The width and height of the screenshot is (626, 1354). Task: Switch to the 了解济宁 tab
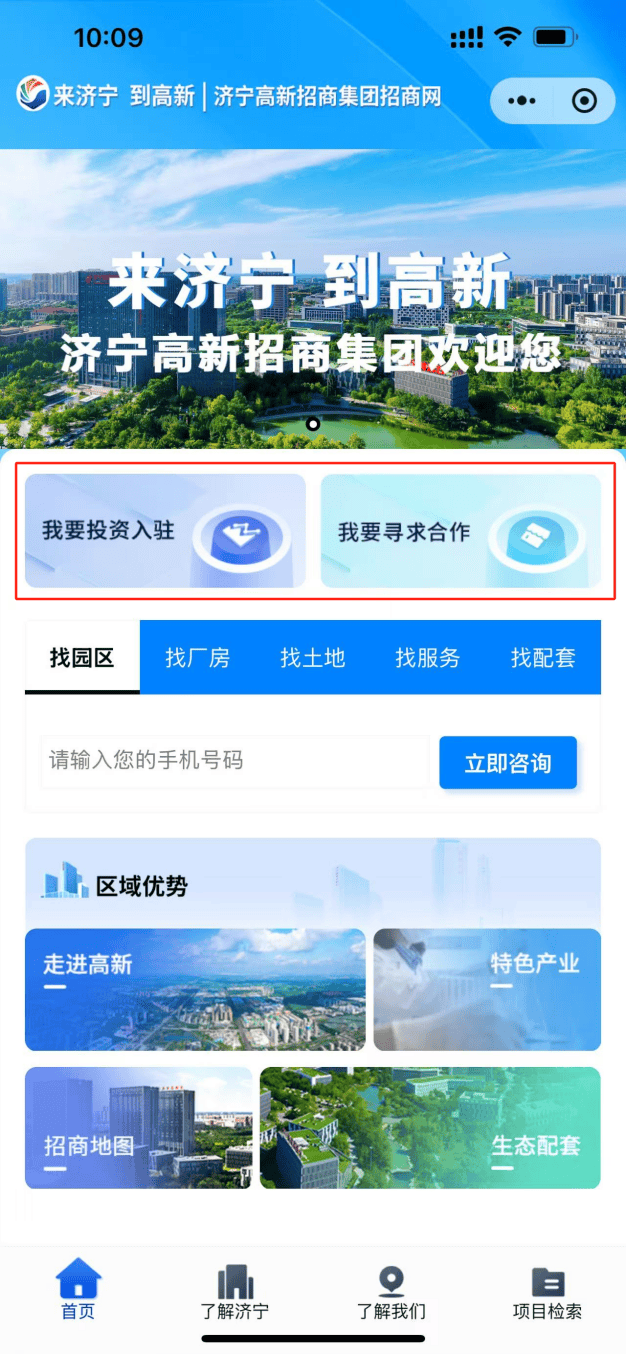(235, 1290)
